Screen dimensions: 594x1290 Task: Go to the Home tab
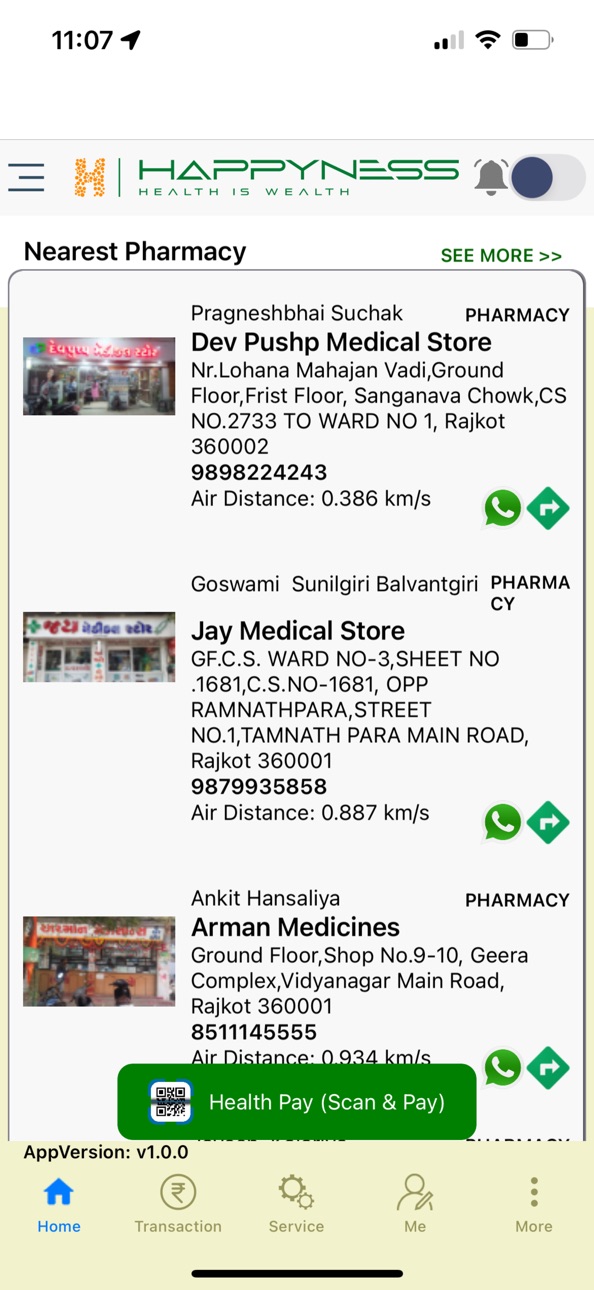59,1204
